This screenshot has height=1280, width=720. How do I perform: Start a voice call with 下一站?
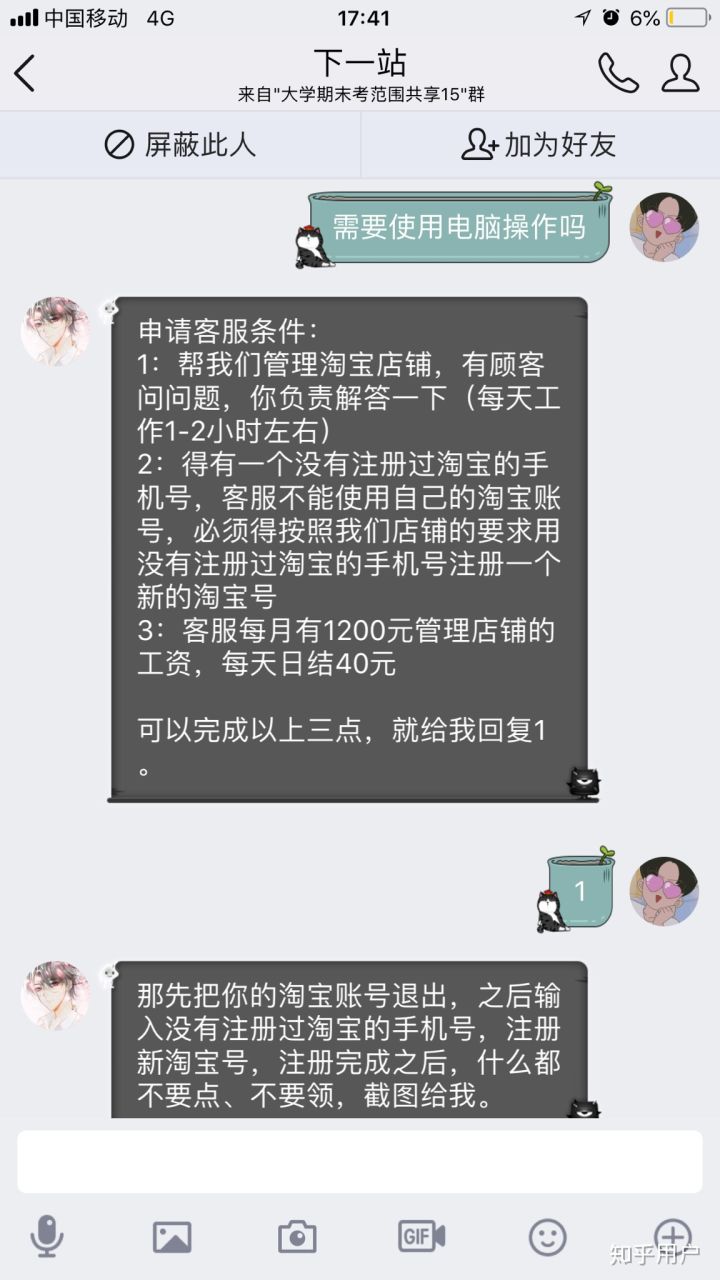[x=618, y=73]
